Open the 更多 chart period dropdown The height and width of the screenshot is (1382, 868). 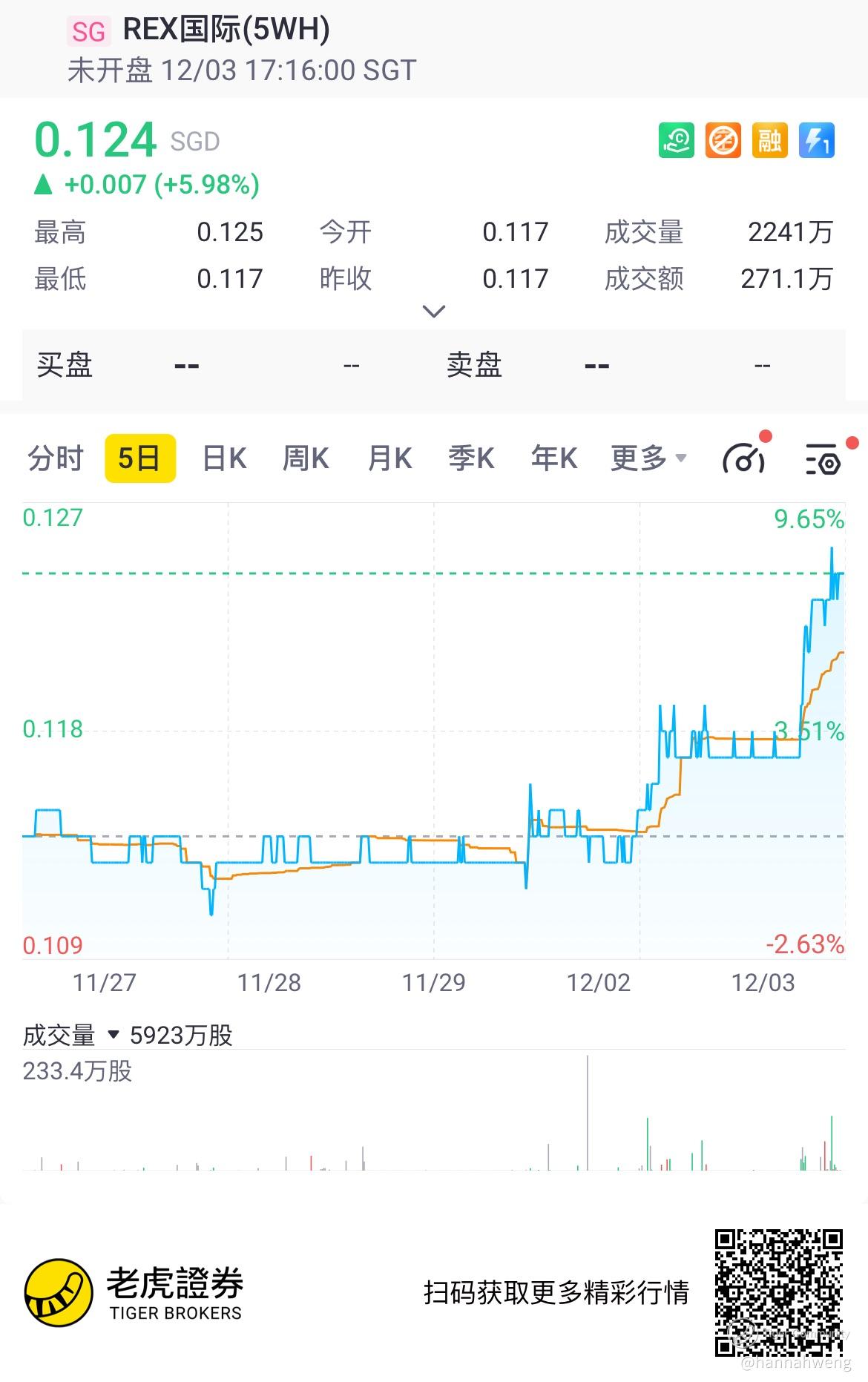648,458
